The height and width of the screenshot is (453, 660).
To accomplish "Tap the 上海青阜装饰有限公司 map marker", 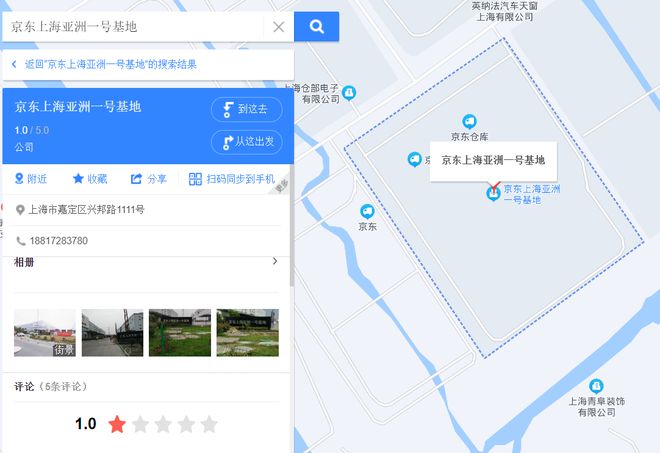I will 596,386.
